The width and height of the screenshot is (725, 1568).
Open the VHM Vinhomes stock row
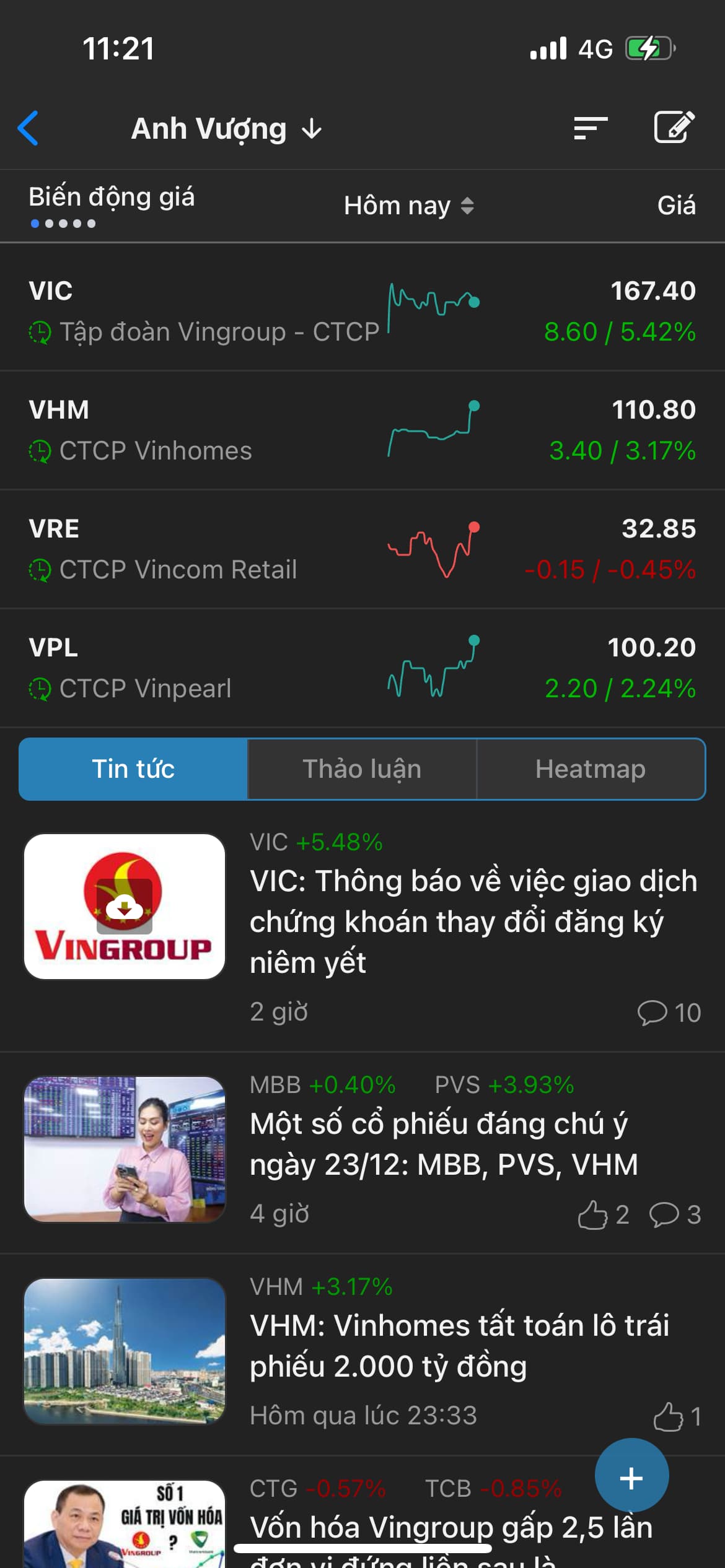362,430
